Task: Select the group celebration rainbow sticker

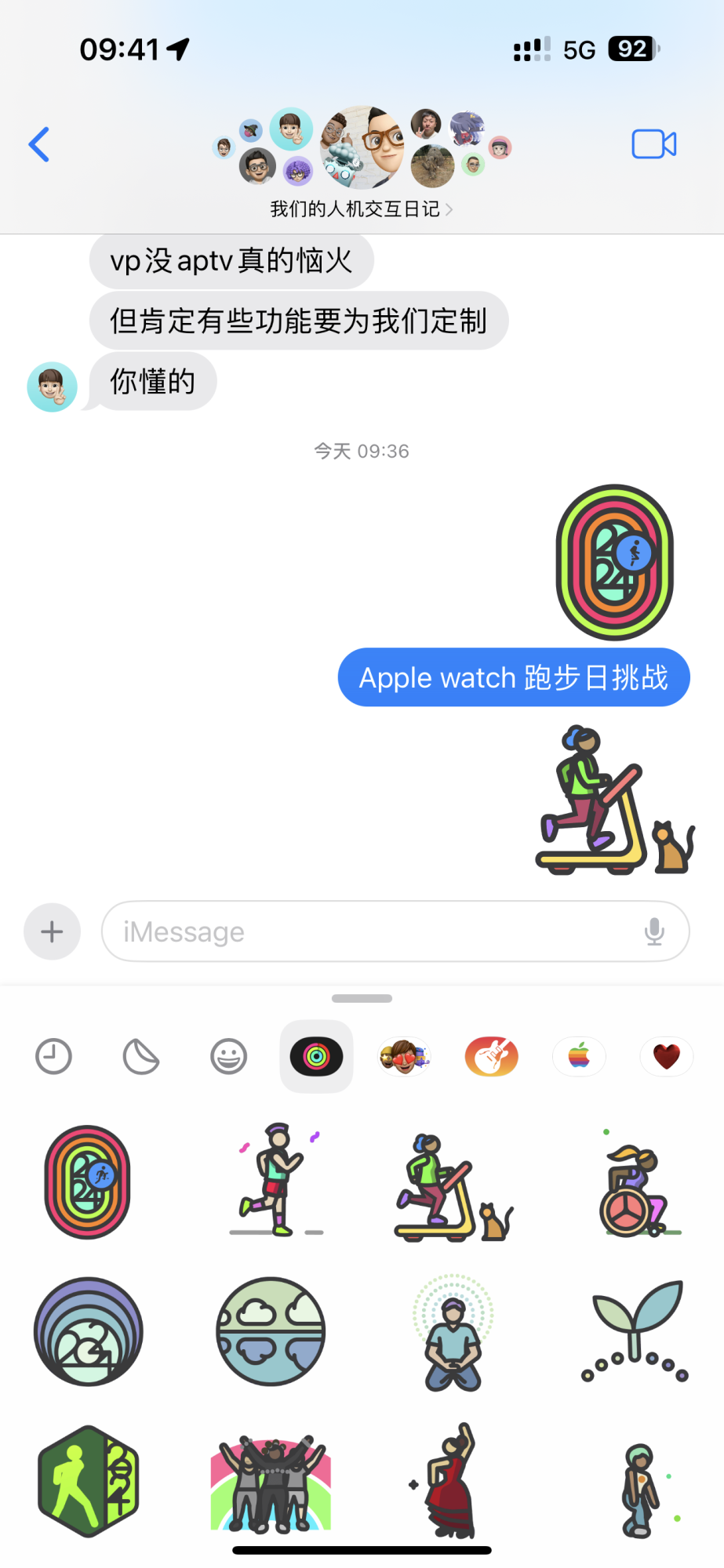Action: [x=271, y=1483]
